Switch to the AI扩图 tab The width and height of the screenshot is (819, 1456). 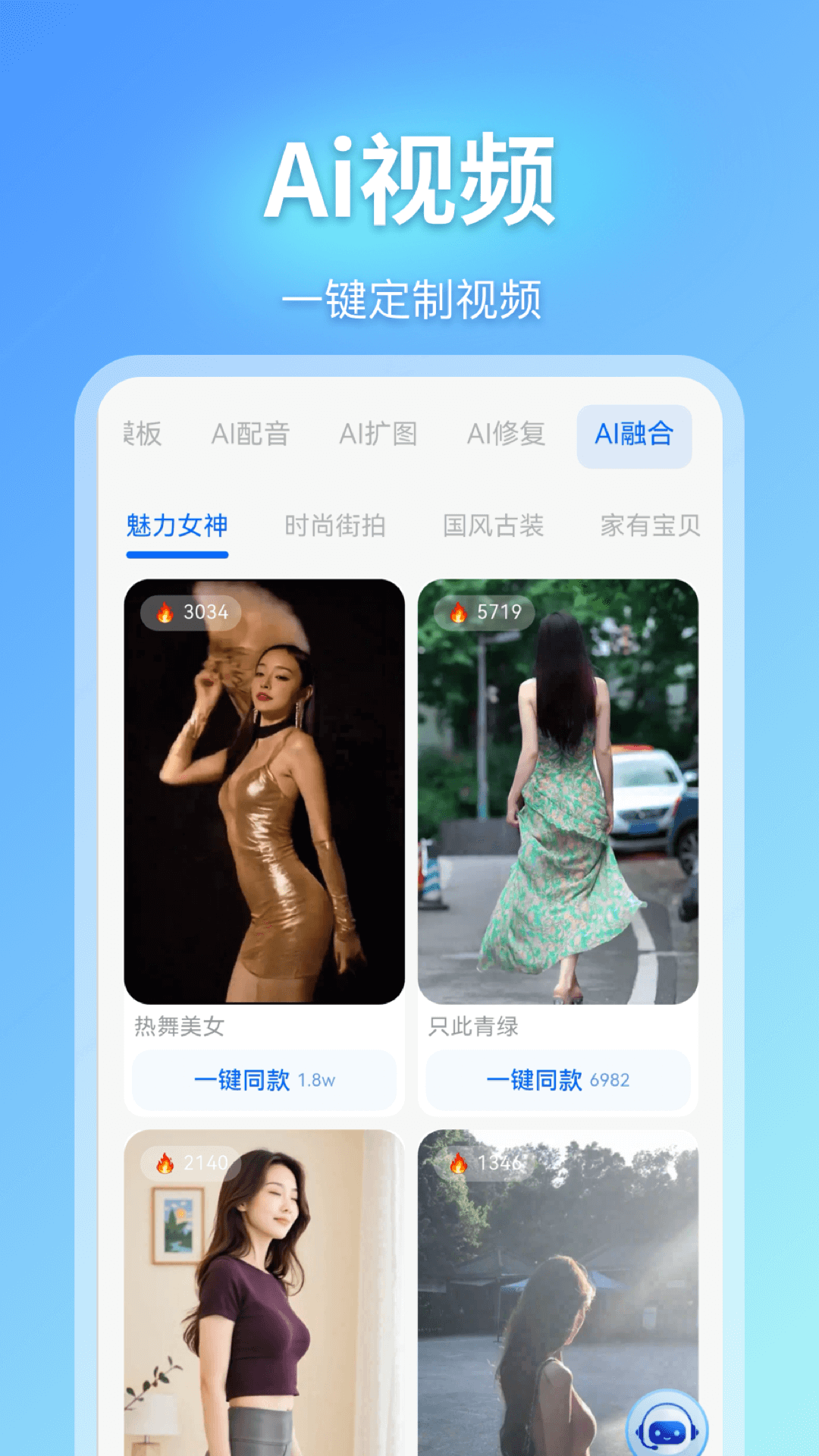(x=379, y=435)
